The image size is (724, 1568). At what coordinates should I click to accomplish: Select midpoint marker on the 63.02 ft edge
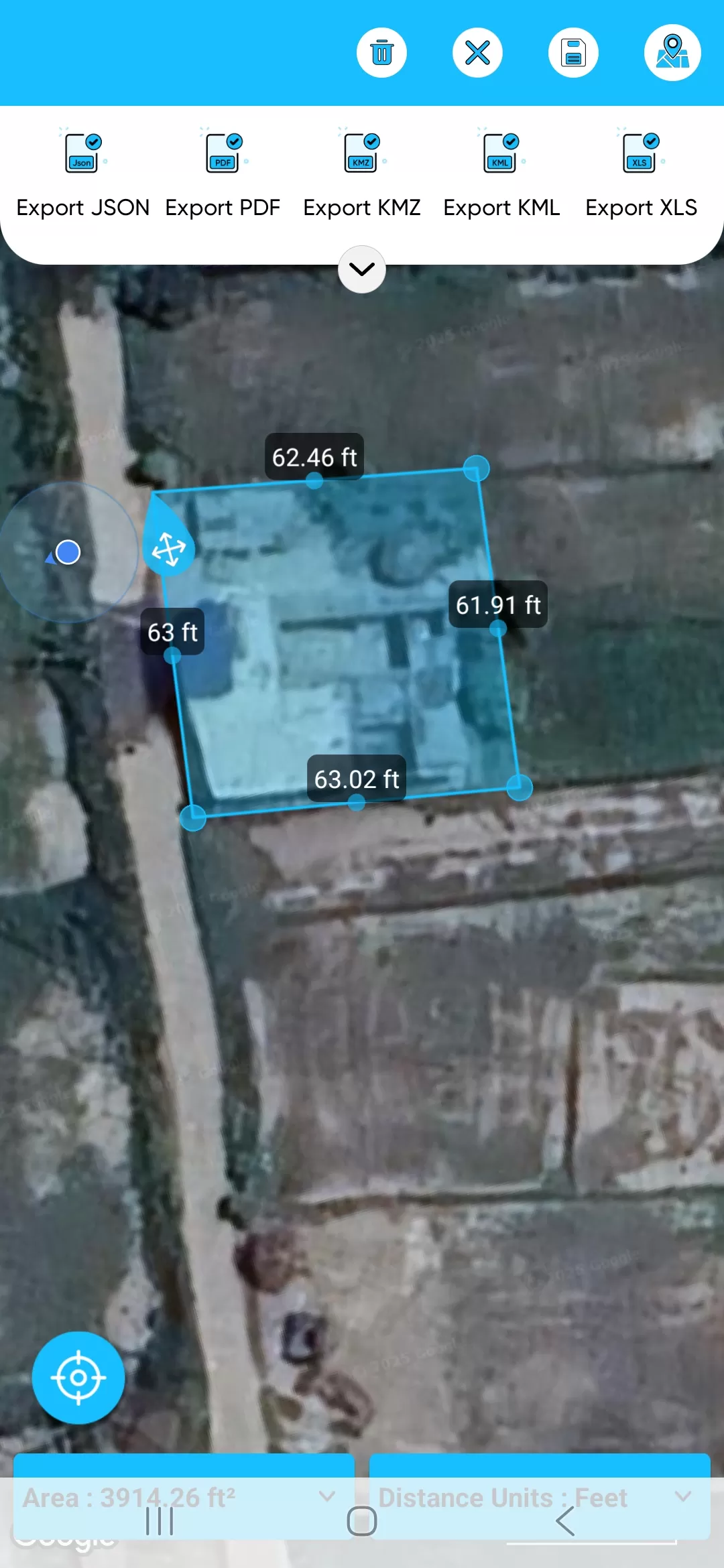click(x=357, y=803)
